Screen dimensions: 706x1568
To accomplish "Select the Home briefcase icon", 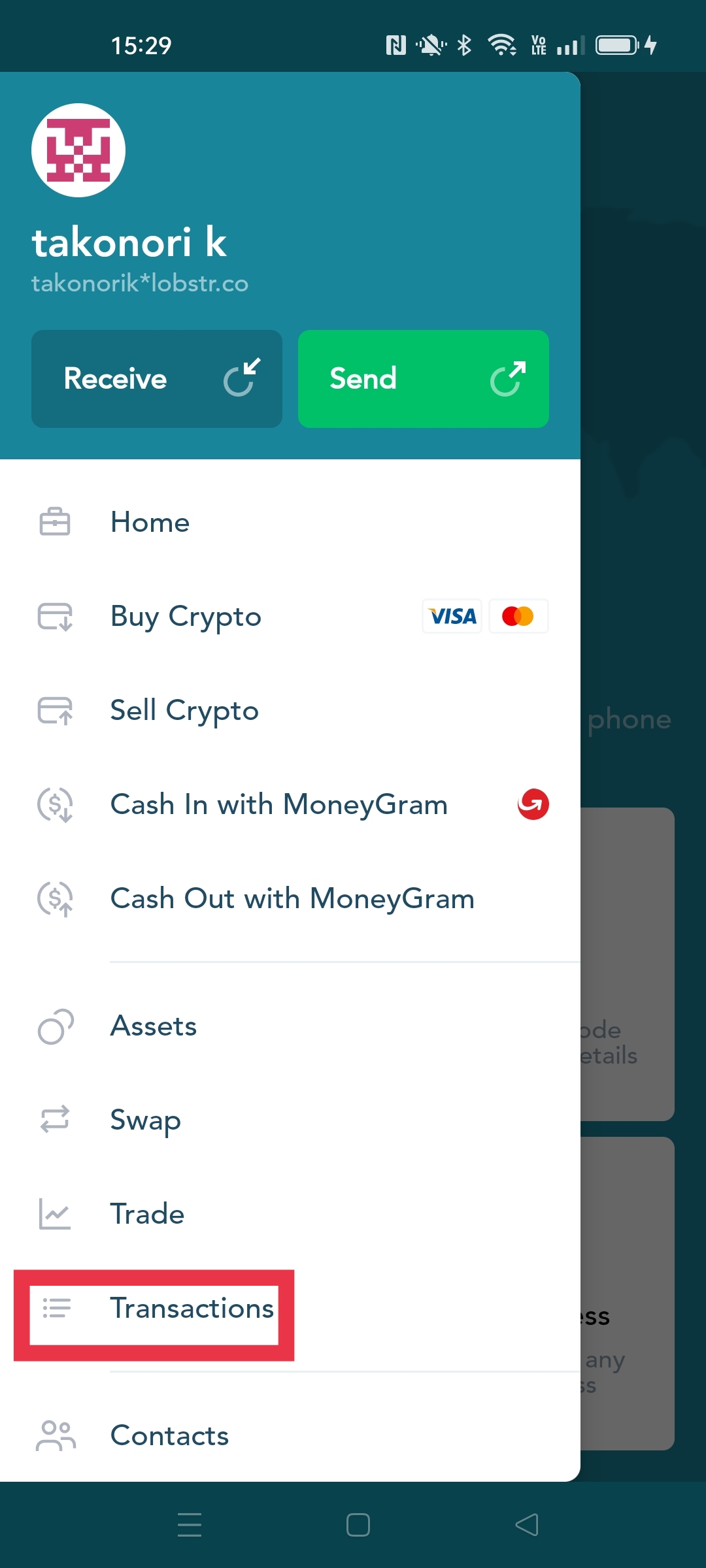I will [55, 521].
